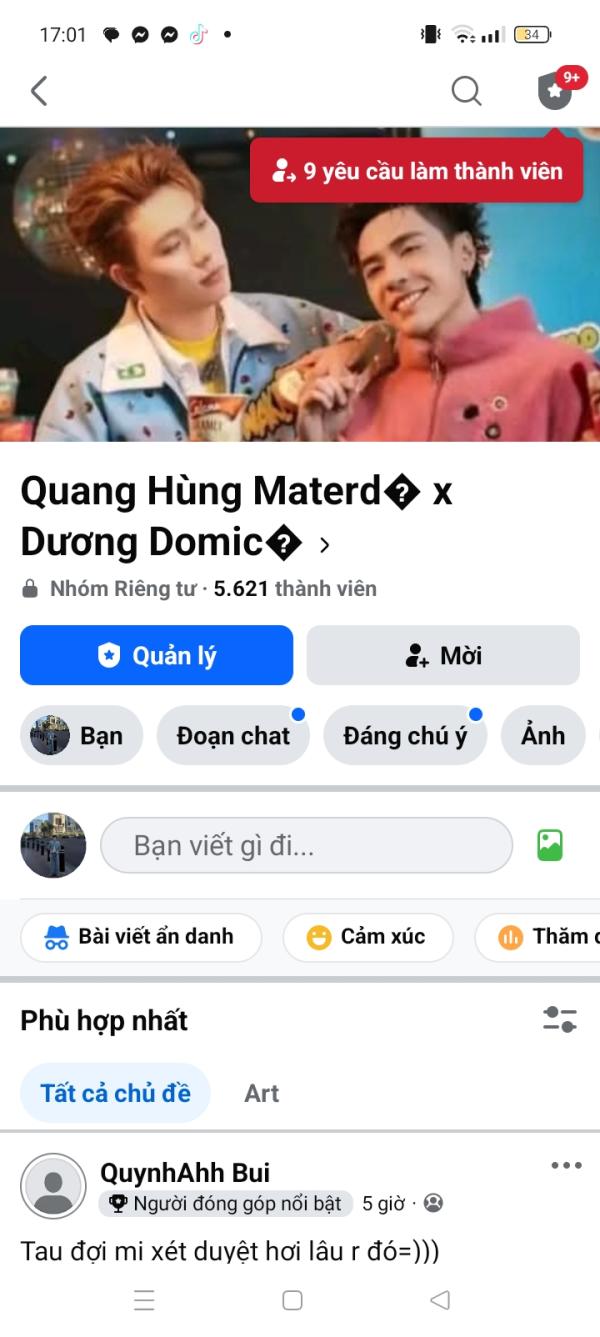Image resolution: width=600 pixels, height=1337 pixels.
Task: Open the Ảnh chip
Action: tap(543, 736)
